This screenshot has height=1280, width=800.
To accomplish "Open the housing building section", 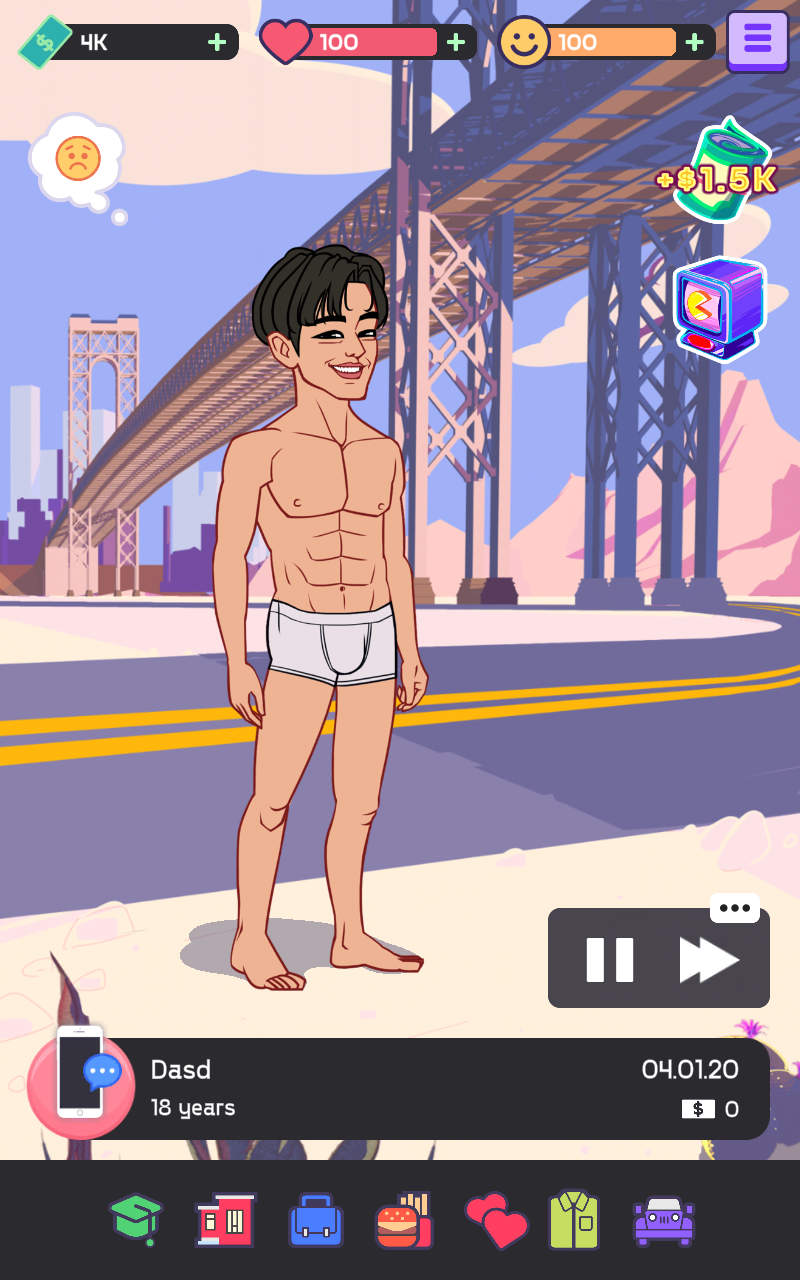I will click(x=225, y=1220).
